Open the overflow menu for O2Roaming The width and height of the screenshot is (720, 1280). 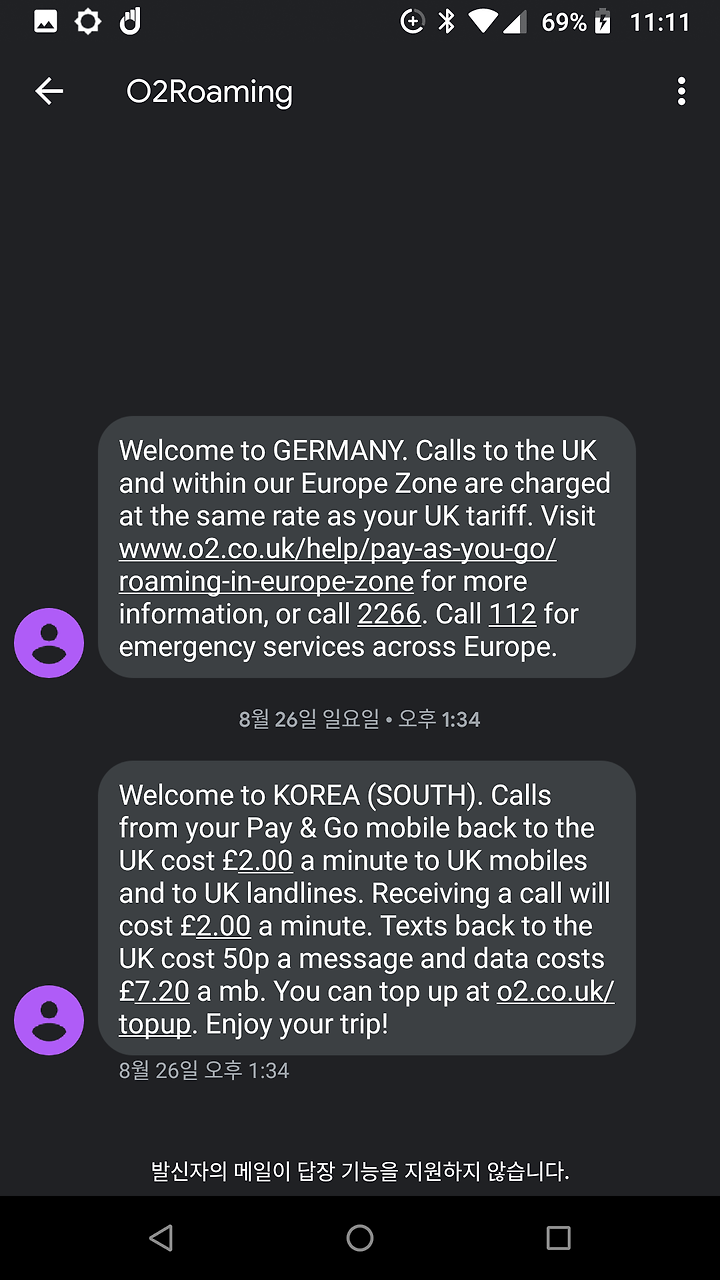click(x=681, y=91)
